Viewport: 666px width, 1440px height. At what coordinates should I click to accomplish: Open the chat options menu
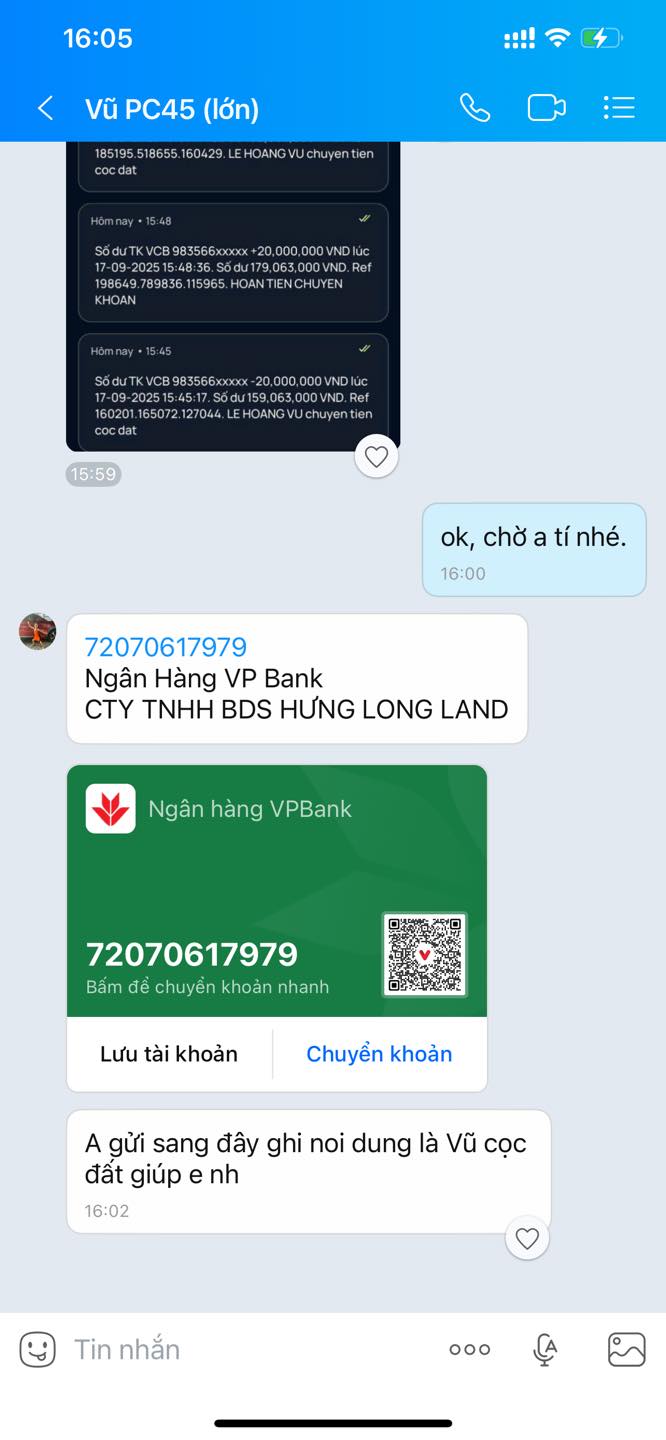pos(619,108)
